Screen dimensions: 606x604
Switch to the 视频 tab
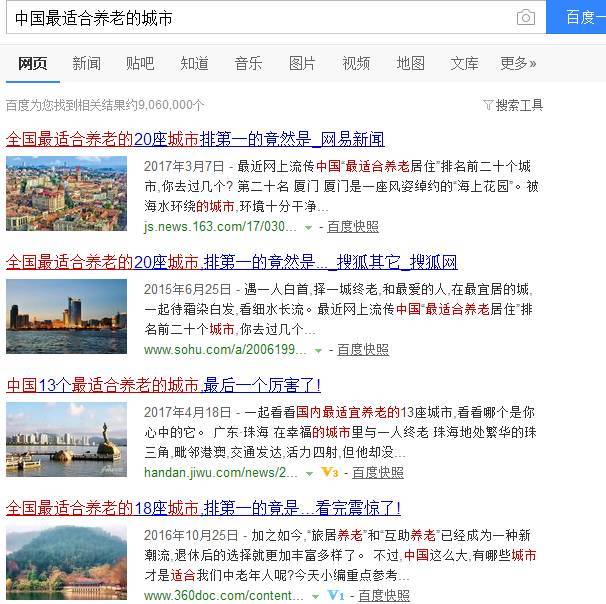356,63
